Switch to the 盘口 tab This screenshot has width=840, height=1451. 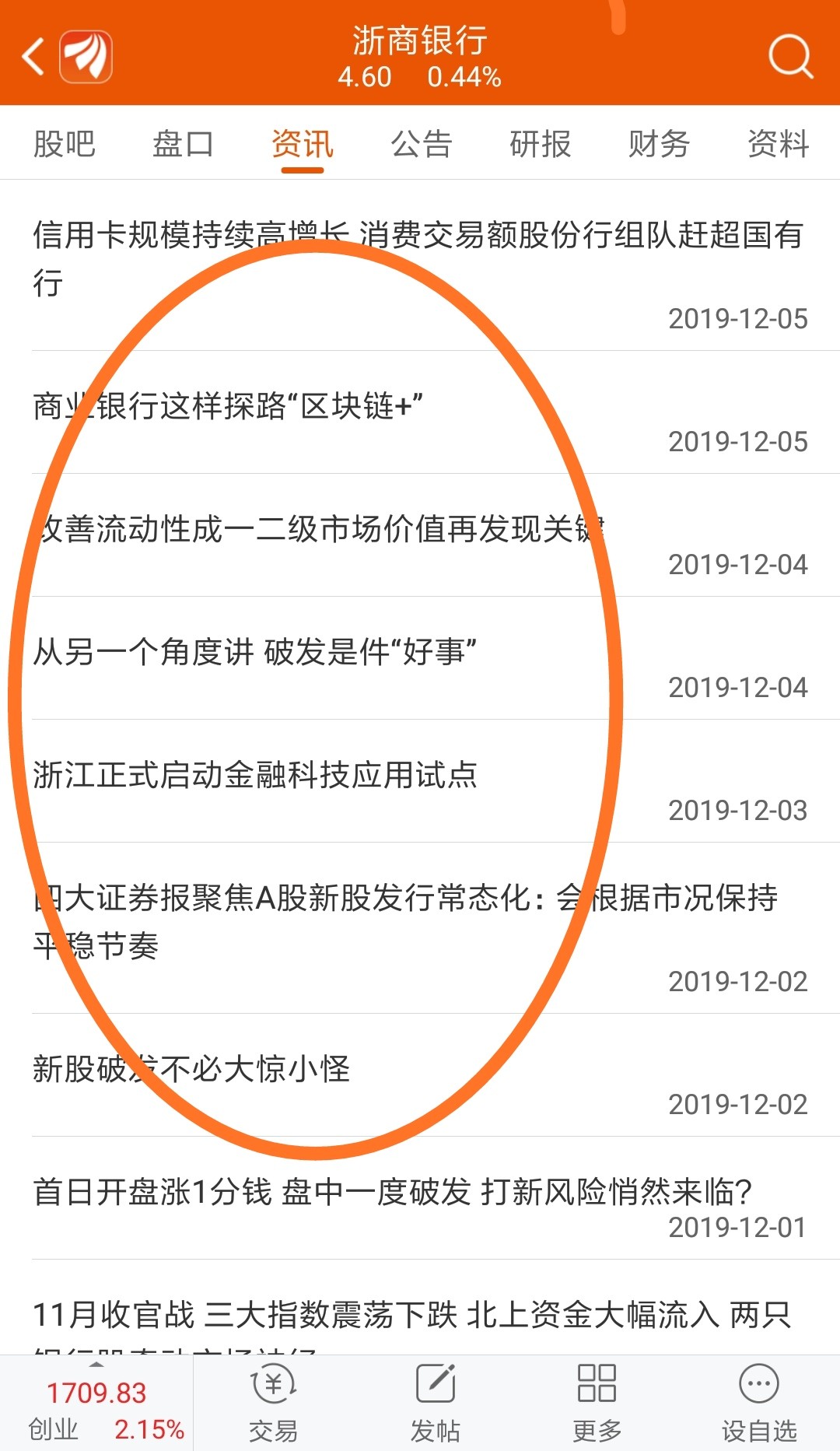184,144
